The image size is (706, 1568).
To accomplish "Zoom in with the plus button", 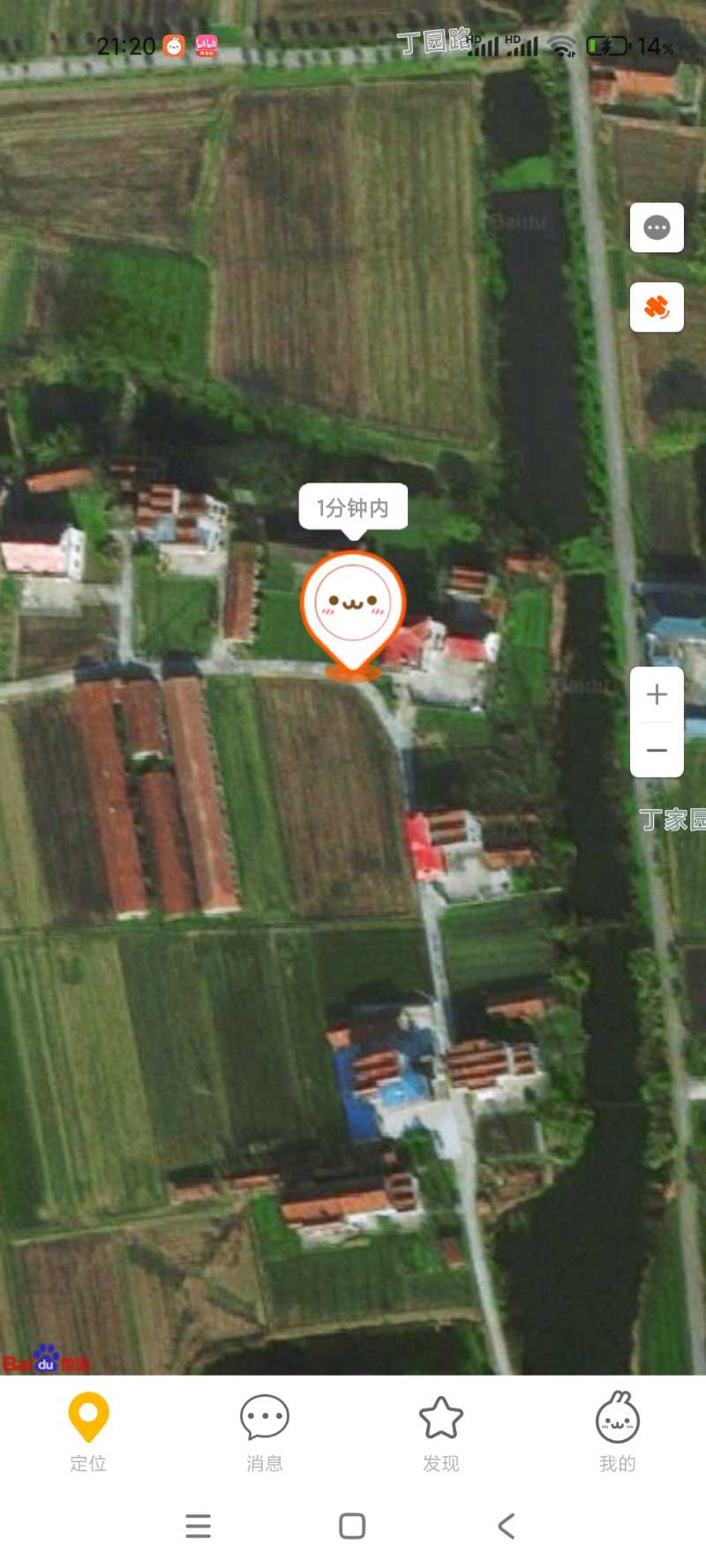I will click(657, 695).
